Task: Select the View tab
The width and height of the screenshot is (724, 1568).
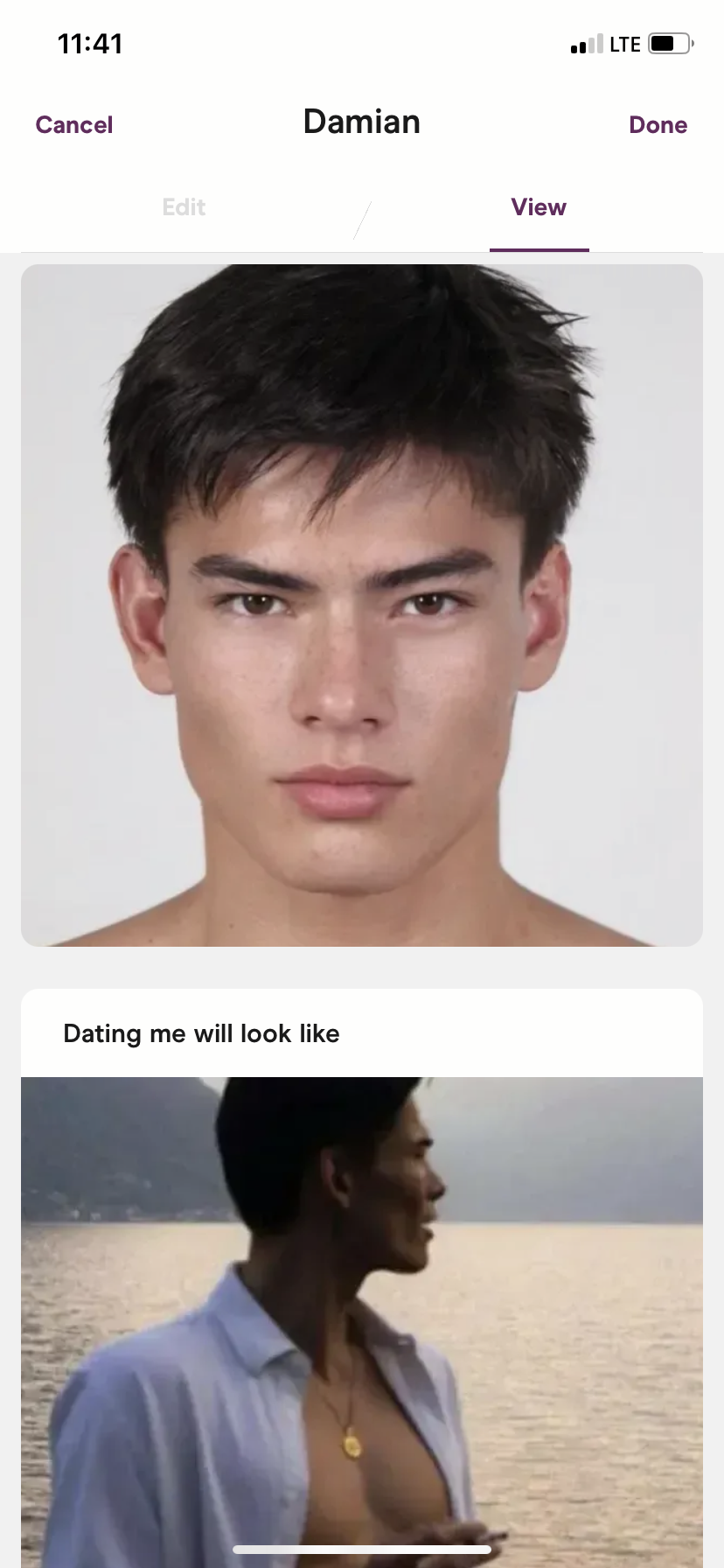Action: point(539,207)
